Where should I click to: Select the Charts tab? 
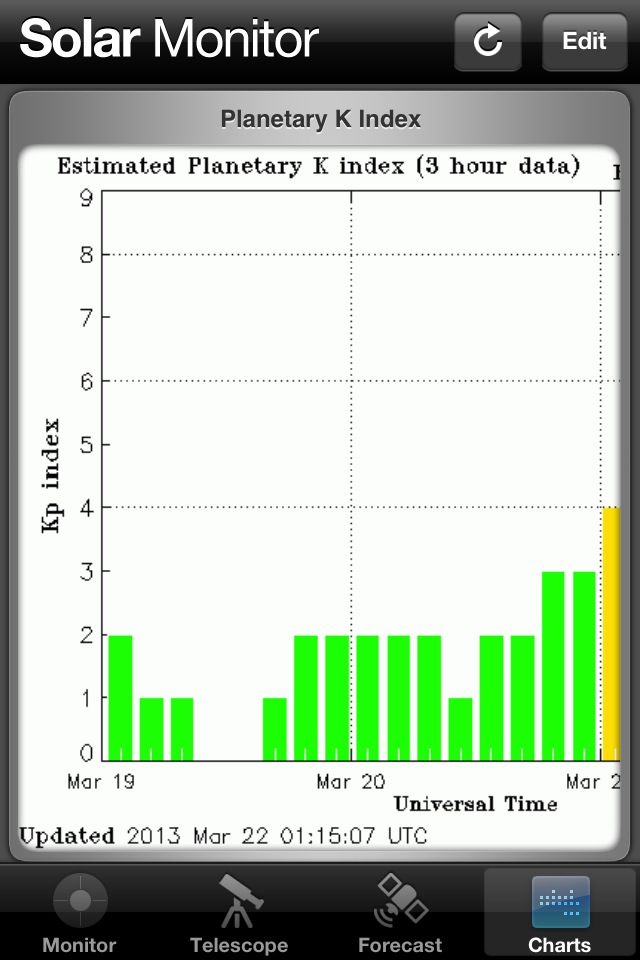point(560,914)
